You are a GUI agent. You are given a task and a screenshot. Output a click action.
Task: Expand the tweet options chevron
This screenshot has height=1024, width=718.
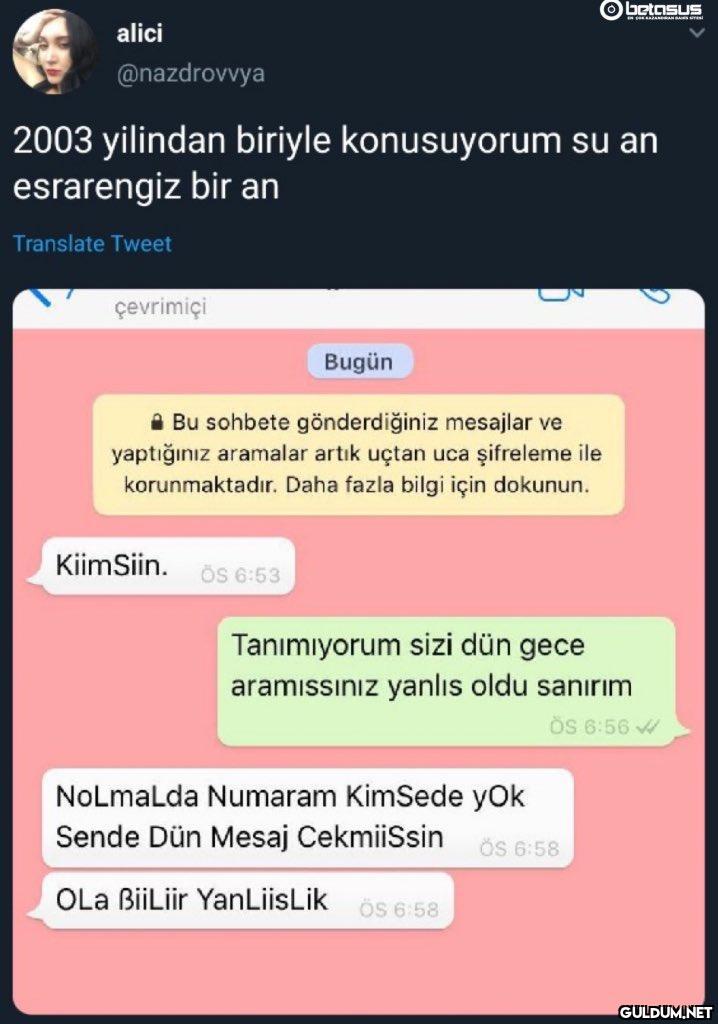(697, 32)
